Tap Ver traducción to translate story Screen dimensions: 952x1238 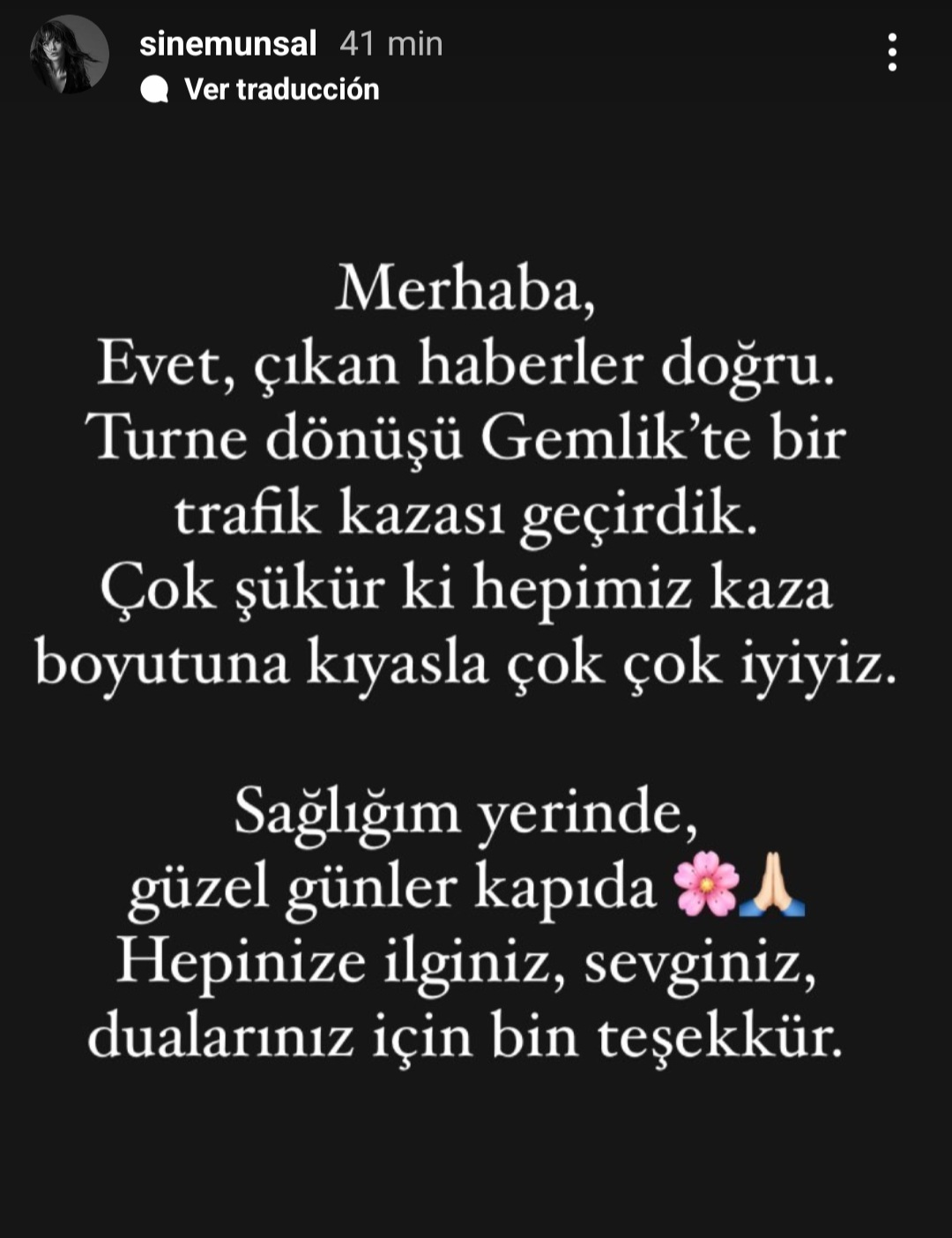pyautogui.click(x=280, y=89)
